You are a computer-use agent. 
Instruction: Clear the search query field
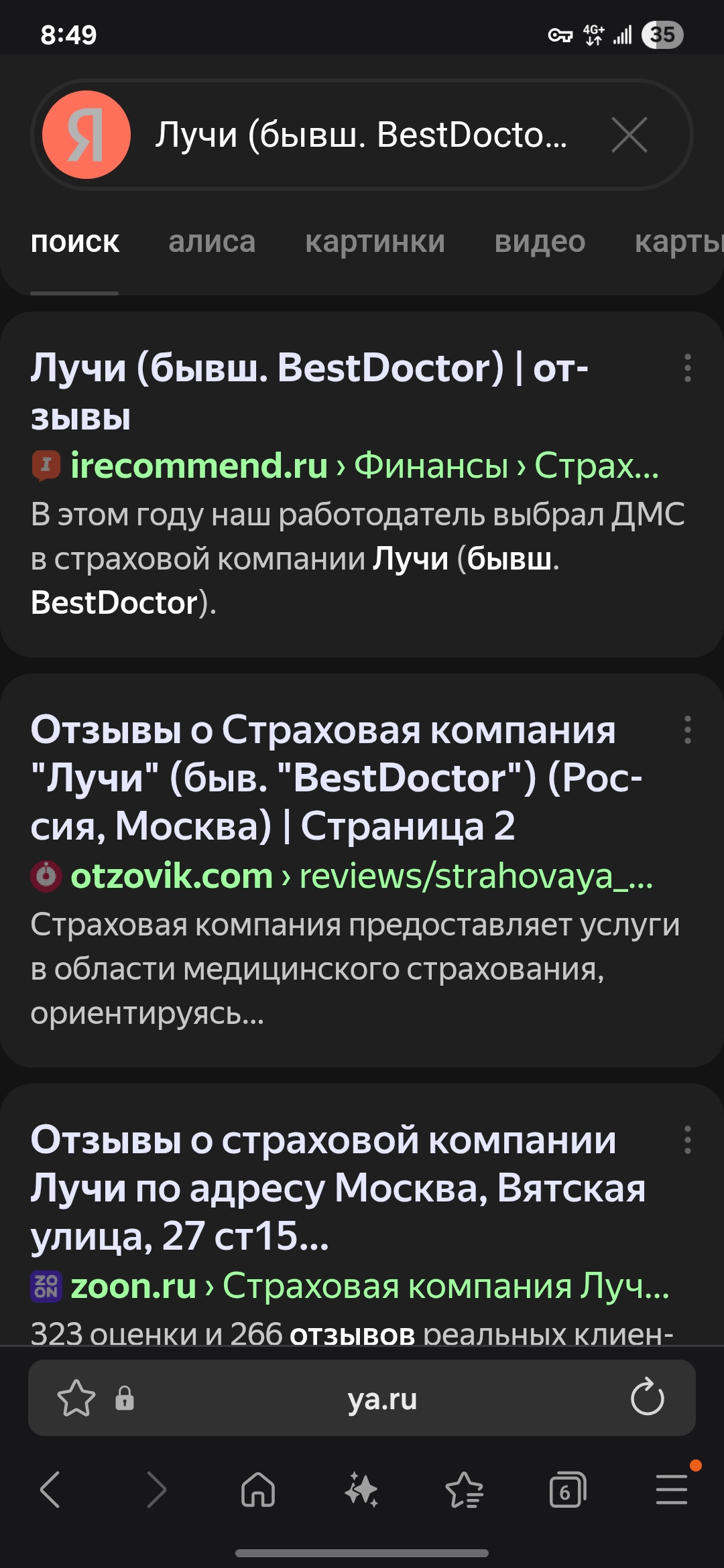click(629, 135)
